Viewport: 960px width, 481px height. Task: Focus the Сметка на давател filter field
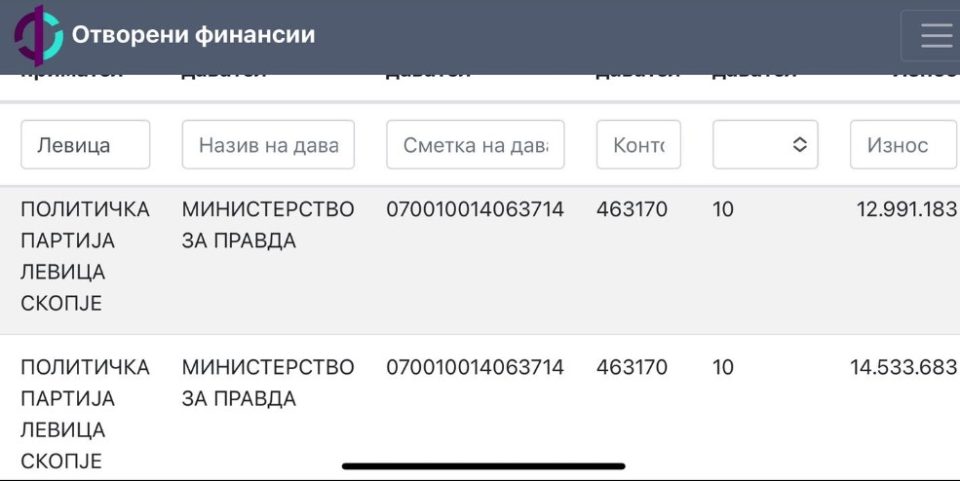475,145
